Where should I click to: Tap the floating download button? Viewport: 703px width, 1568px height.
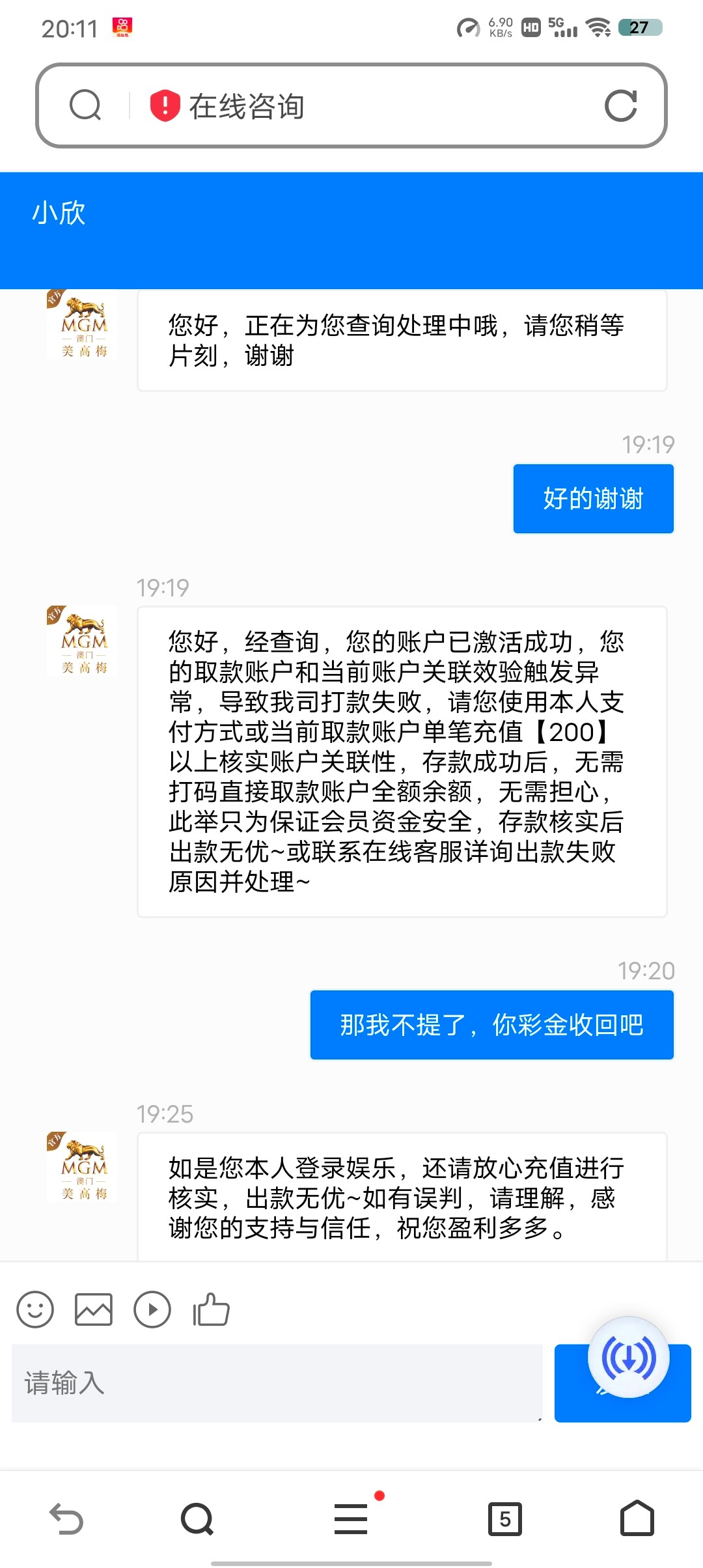(629, 1358)
